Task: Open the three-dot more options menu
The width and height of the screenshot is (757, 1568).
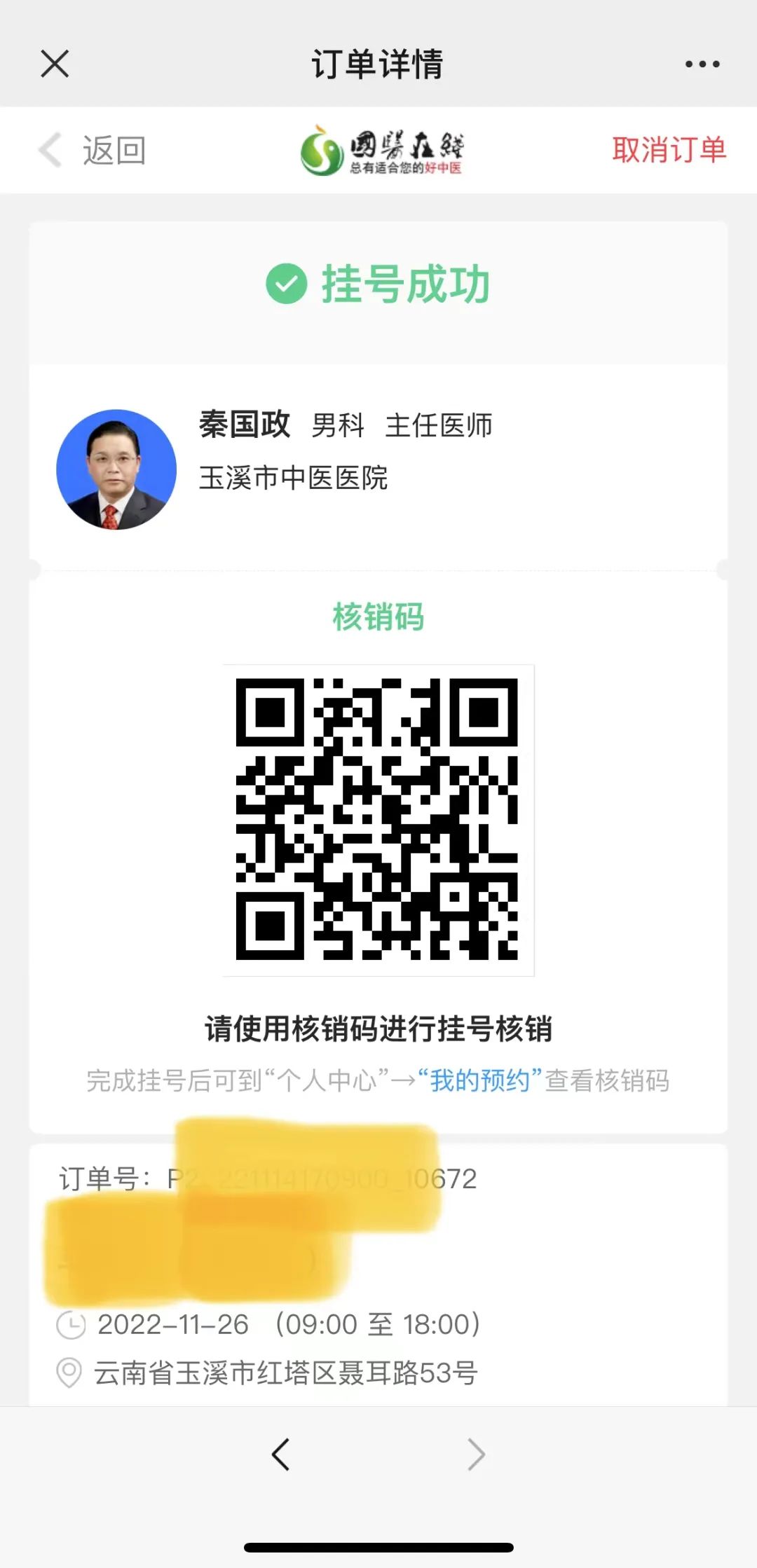Action: pos(703,63)
